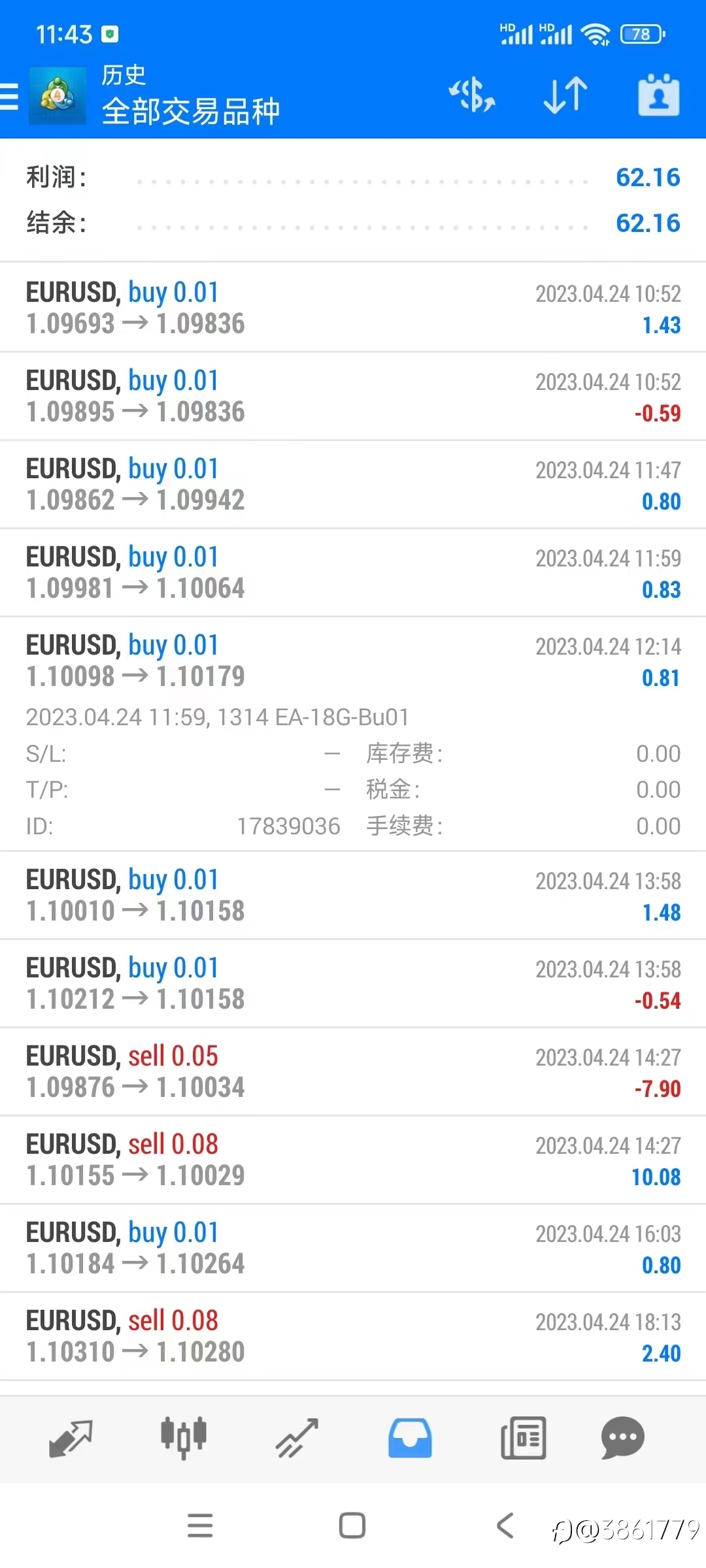Open the 18:13 sell trade with profit 2.40

(353, 1336)
